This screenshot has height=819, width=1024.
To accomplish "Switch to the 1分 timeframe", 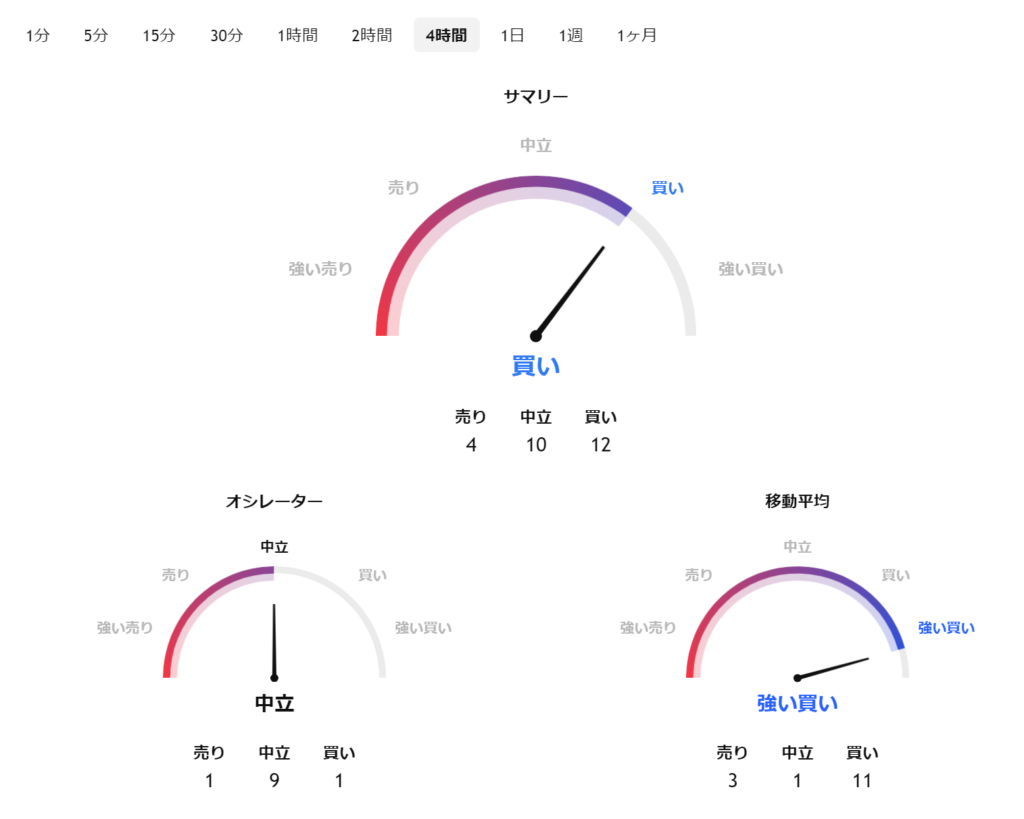I will [x=38, y=35].
